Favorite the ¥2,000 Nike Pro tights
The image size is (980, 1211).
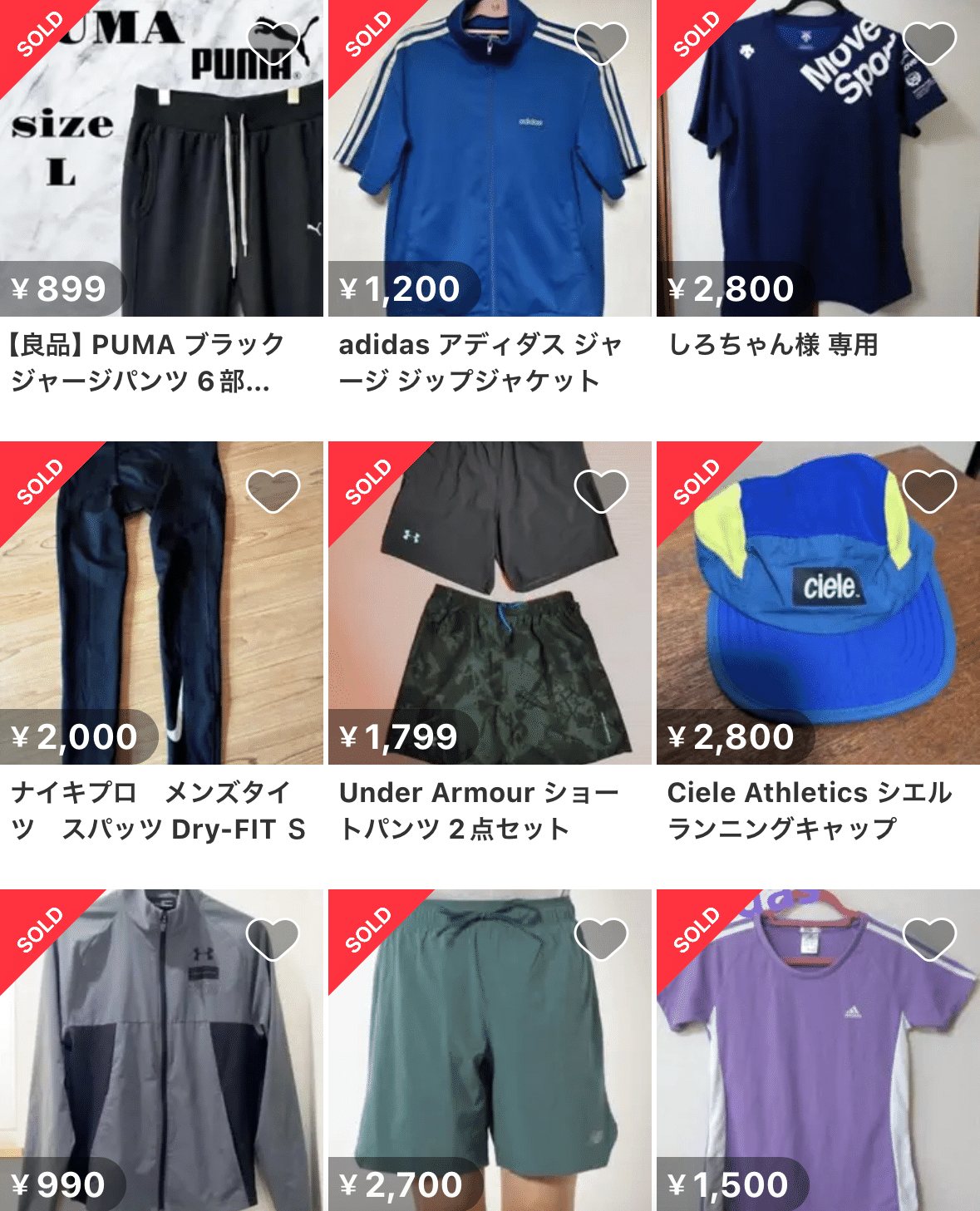tap(273, 490)
